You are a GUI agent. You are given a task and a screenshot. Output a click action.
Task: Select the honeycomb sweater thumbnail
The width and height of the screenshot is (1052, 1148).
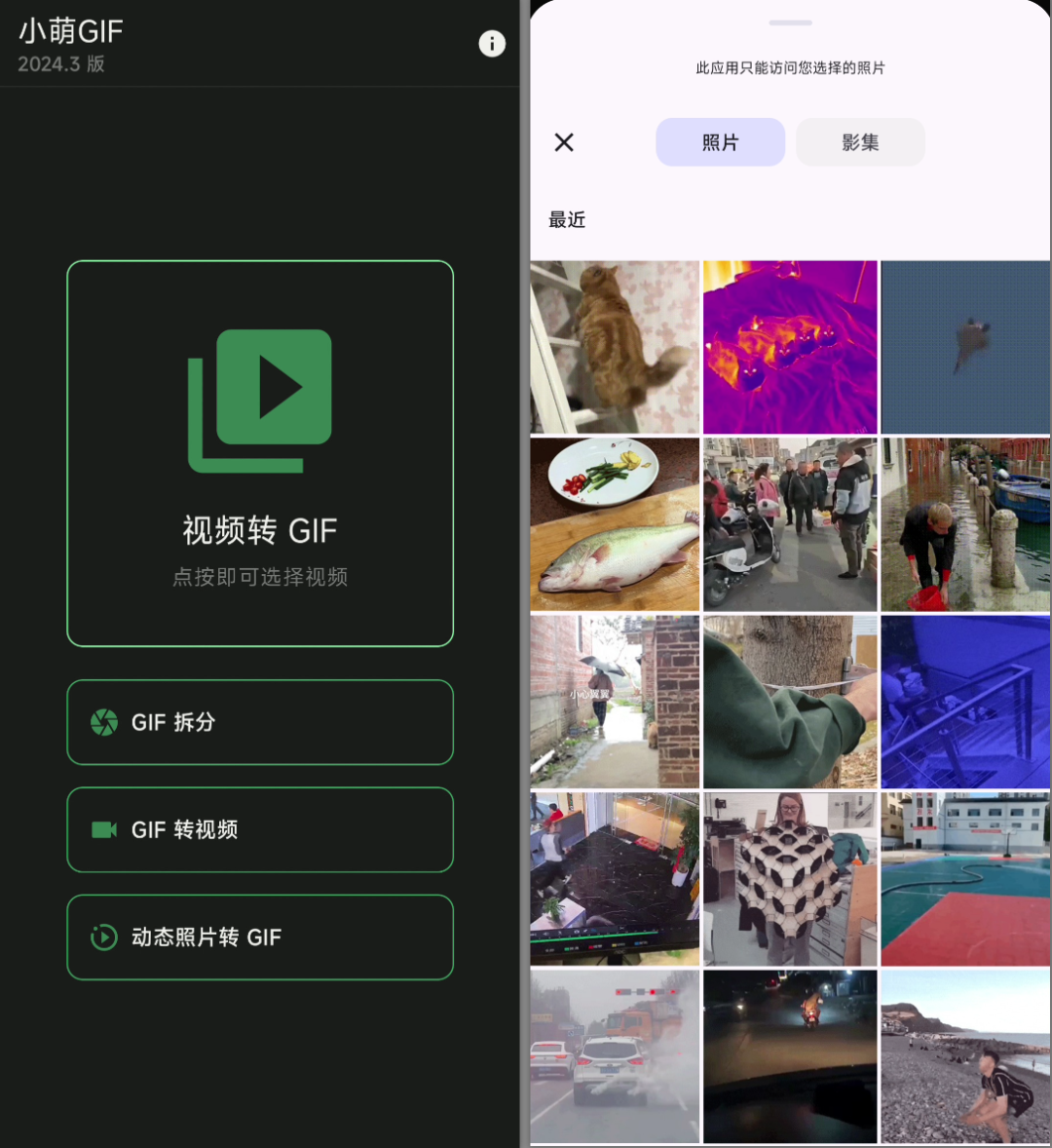pos(789,877)
